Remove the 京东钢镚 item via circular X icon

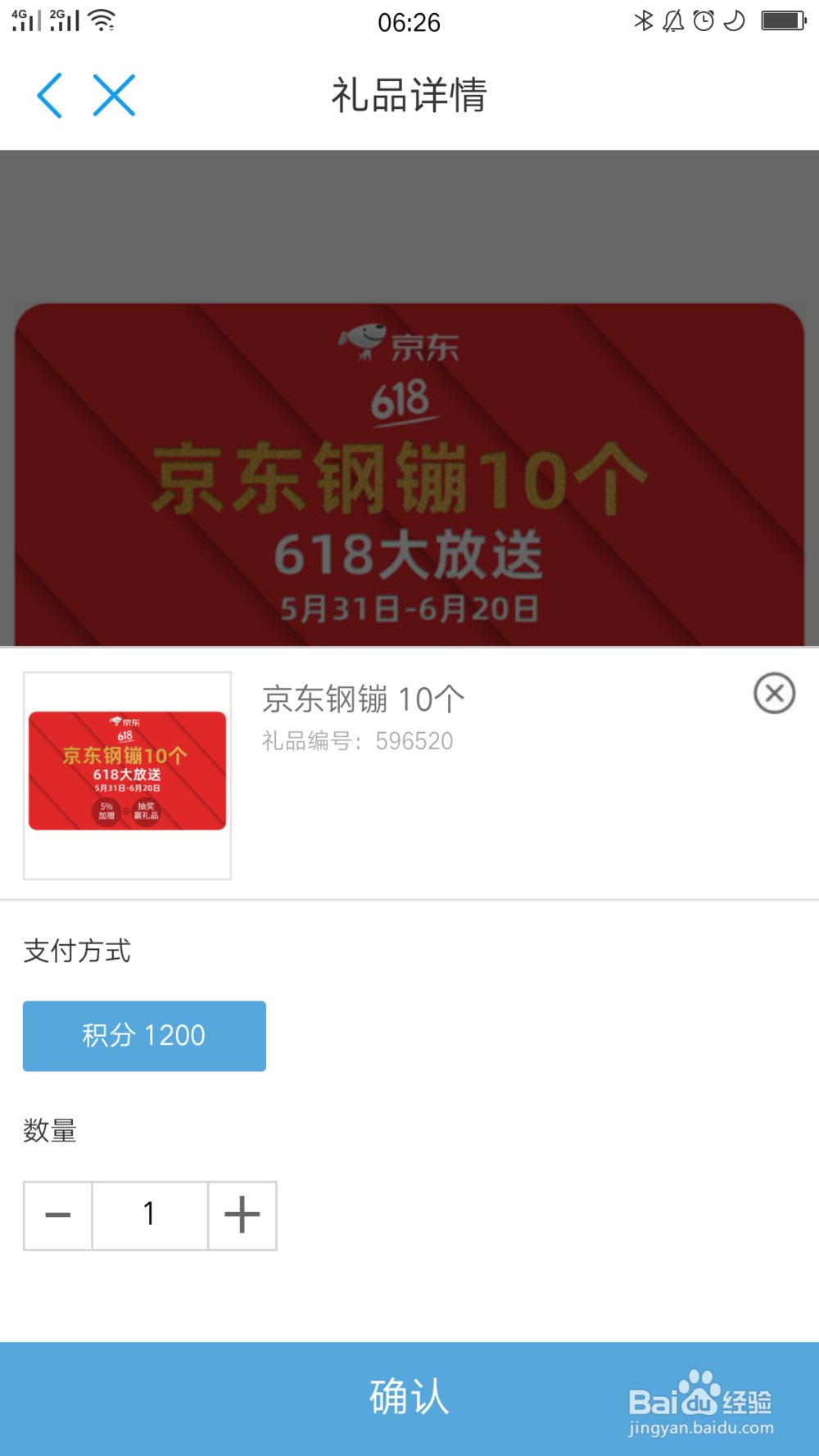[x=773, y=694]
